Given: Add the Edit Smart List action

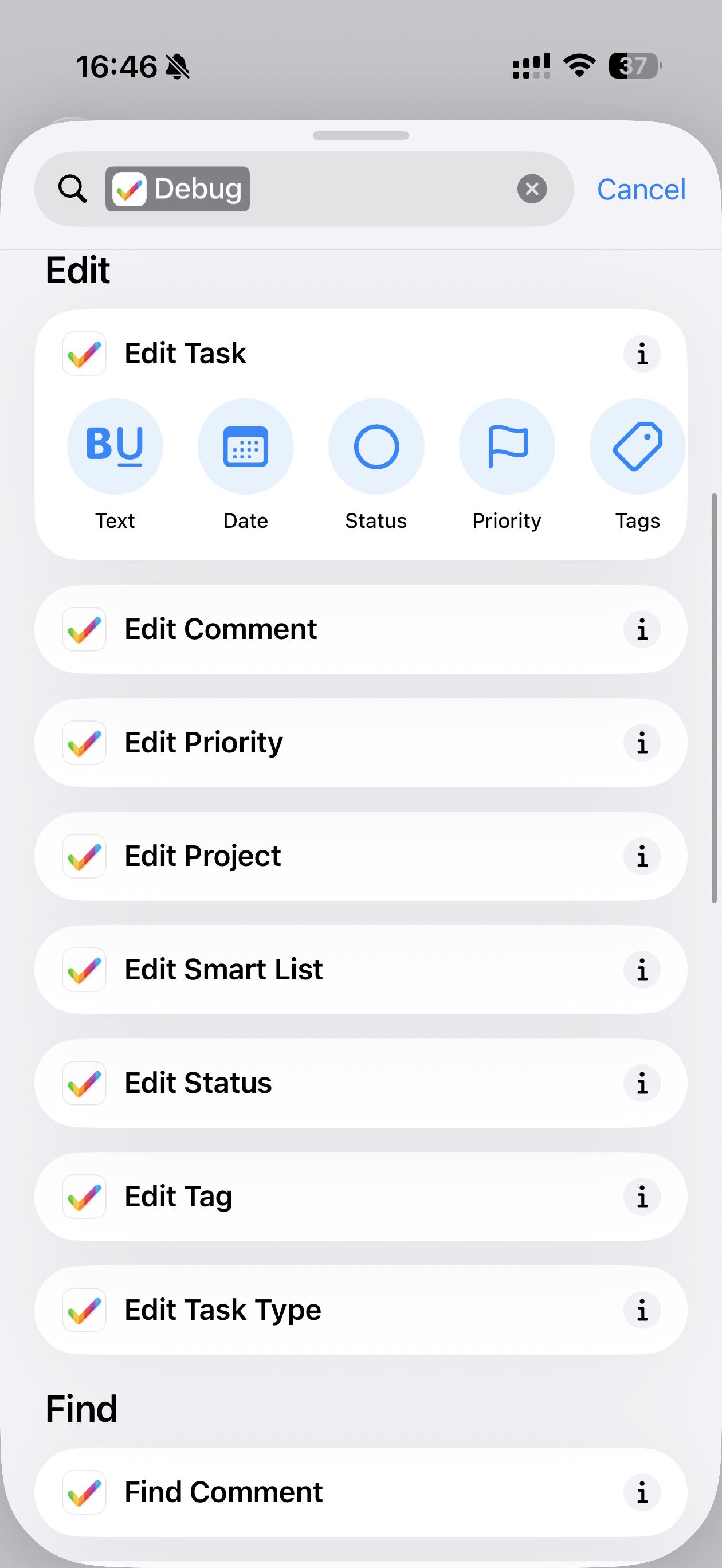Looking at the screenshot, I should [304, 970].
